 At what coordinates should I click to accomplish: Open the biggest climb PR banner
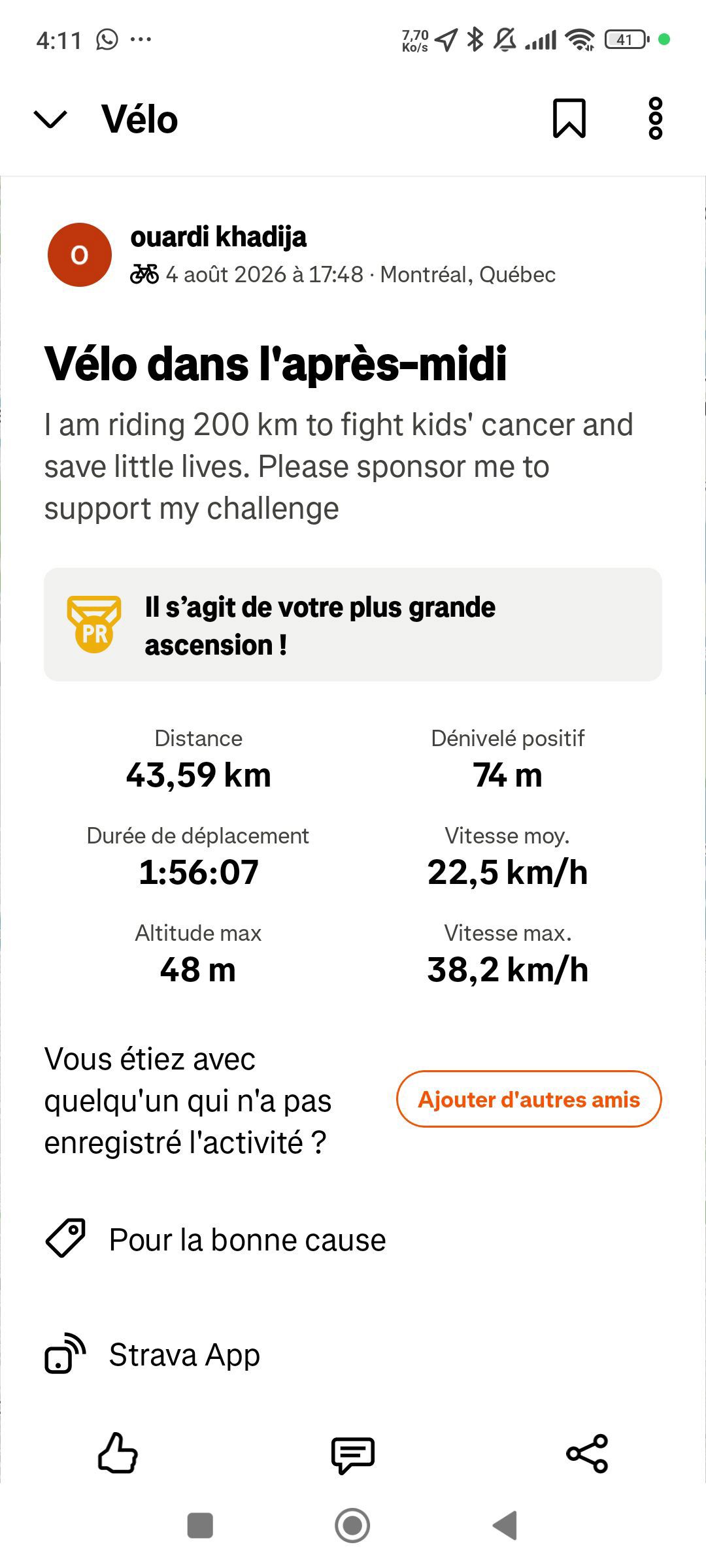[353, 625]
